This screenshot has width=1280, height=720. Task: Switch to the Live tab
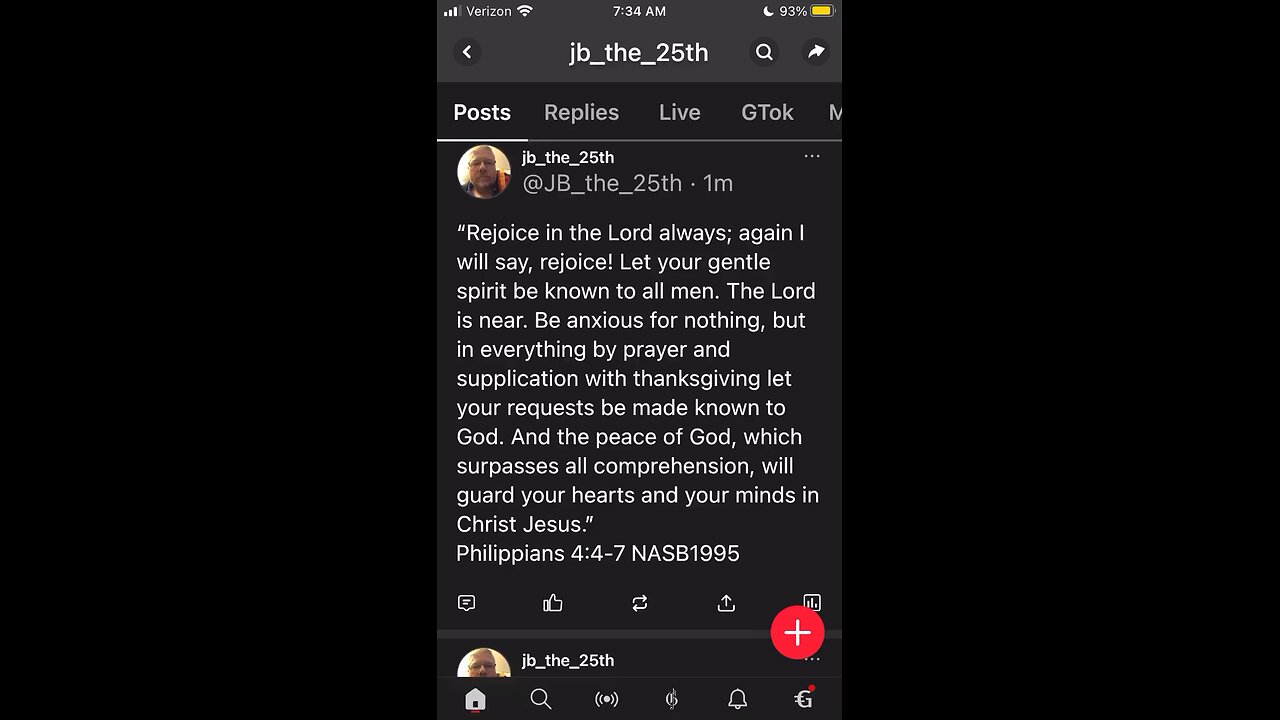pos(679,112)
